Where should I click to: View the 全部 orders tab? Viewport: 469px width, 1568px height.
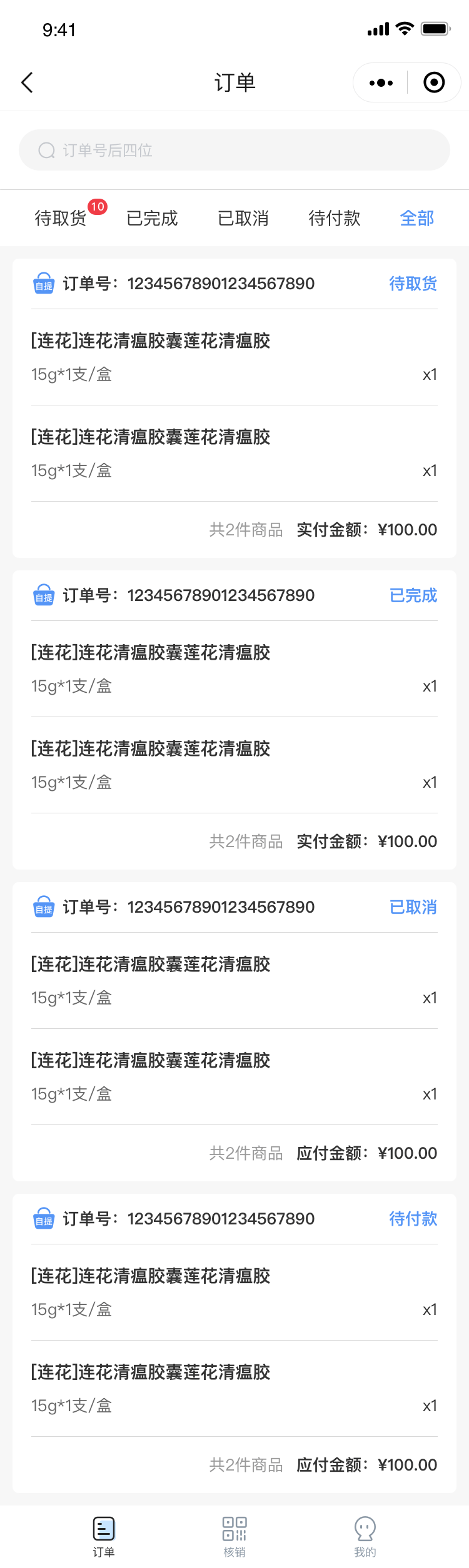point(417,218)
